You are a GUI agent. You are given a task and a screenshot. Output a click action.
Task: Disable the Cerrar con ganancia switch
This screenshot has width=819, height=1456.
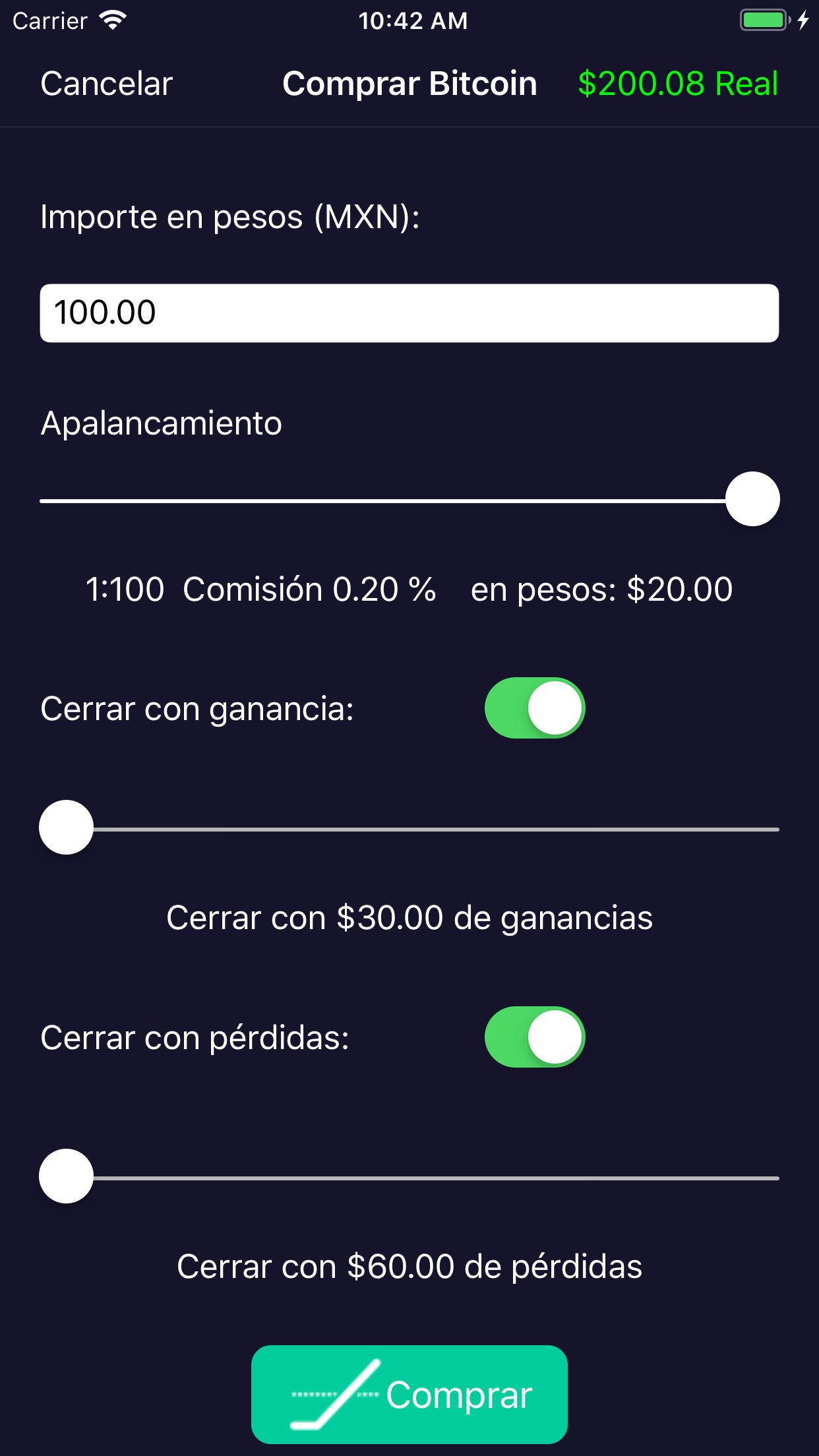[x=534, y=708]
